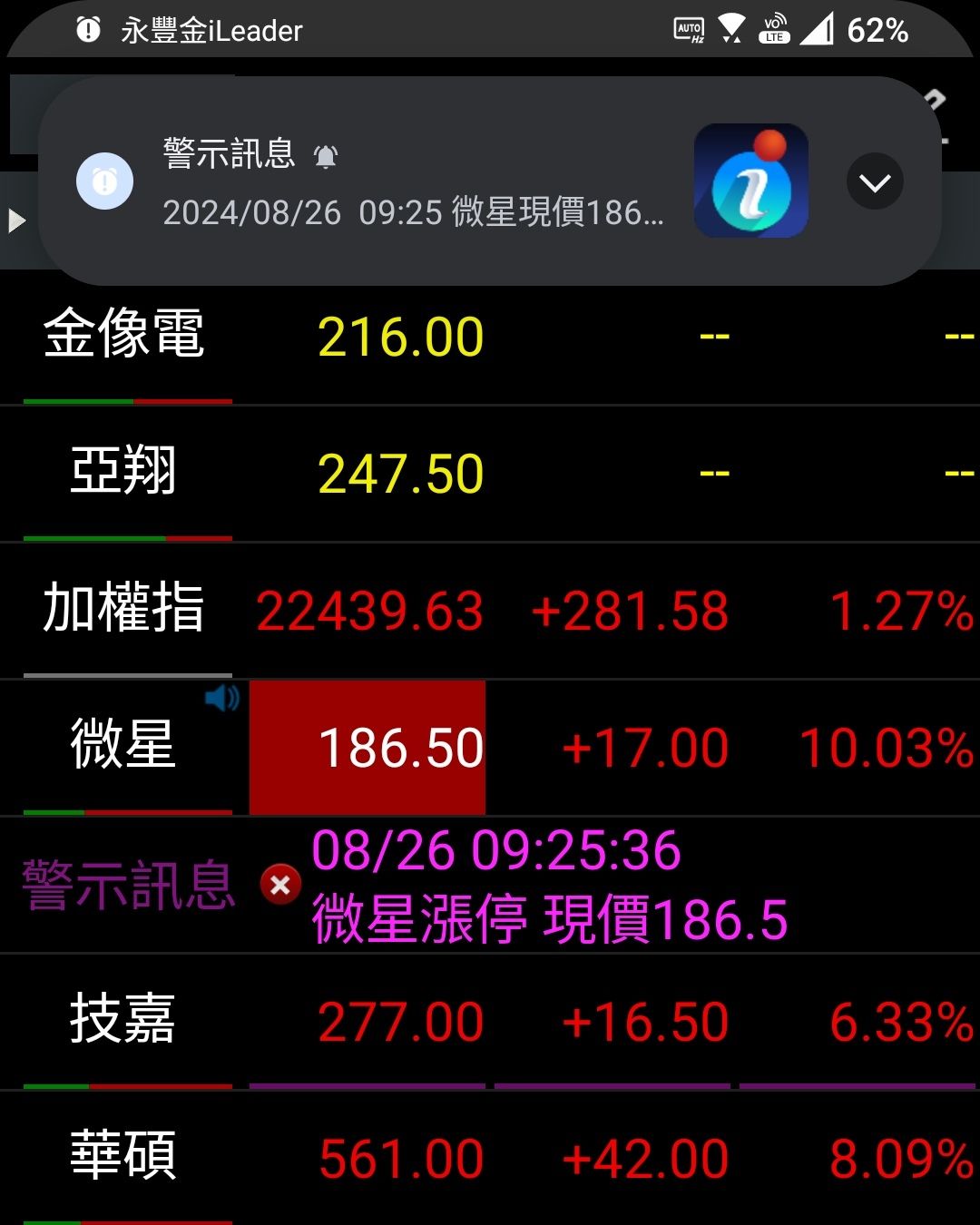The image size is (980, 1225).
Task: Open the 技嘉 stock details
Action: pyautogui.click(x=124, y=1020)
